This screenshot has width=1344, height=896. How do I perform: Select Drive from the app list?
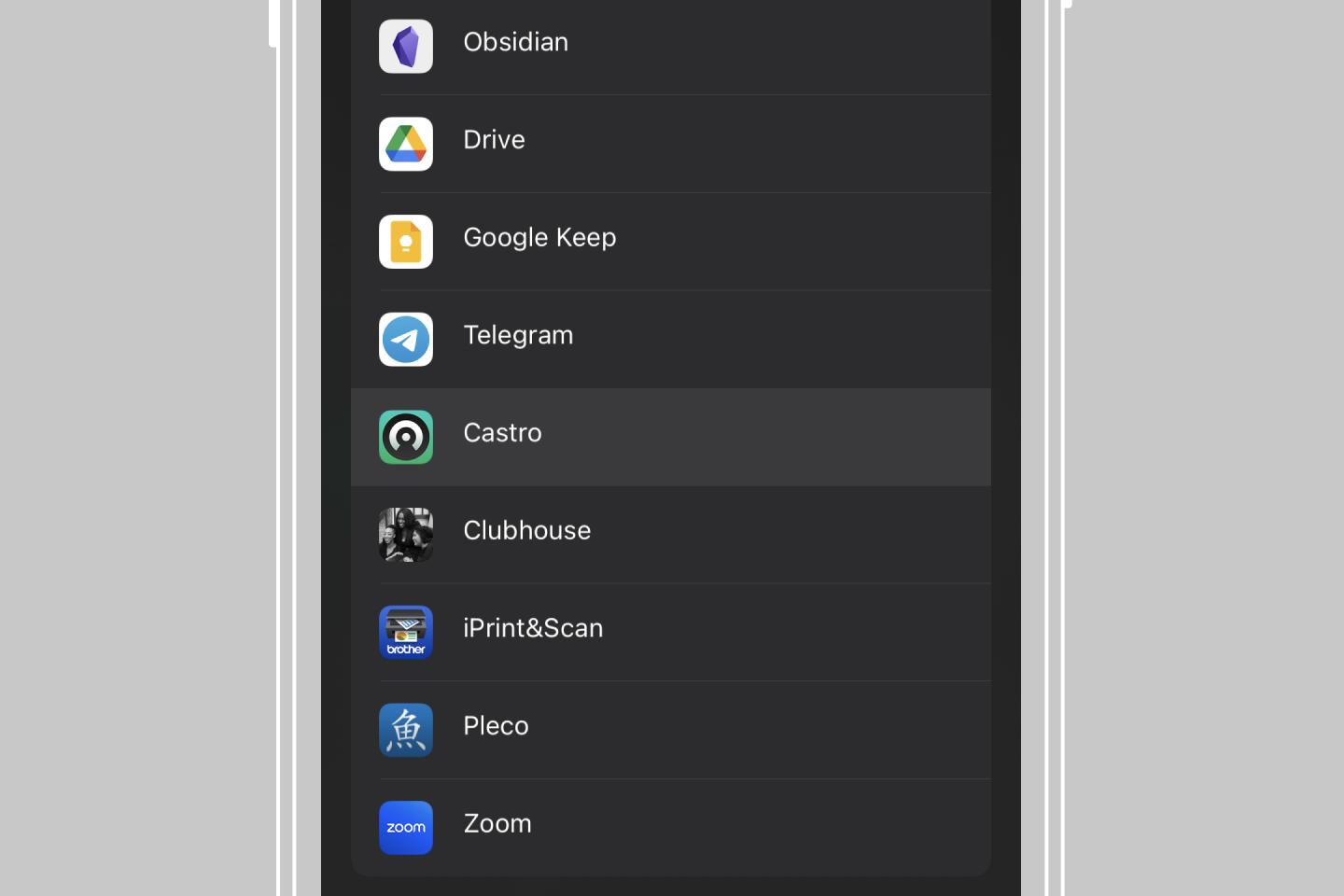[670, 142]
